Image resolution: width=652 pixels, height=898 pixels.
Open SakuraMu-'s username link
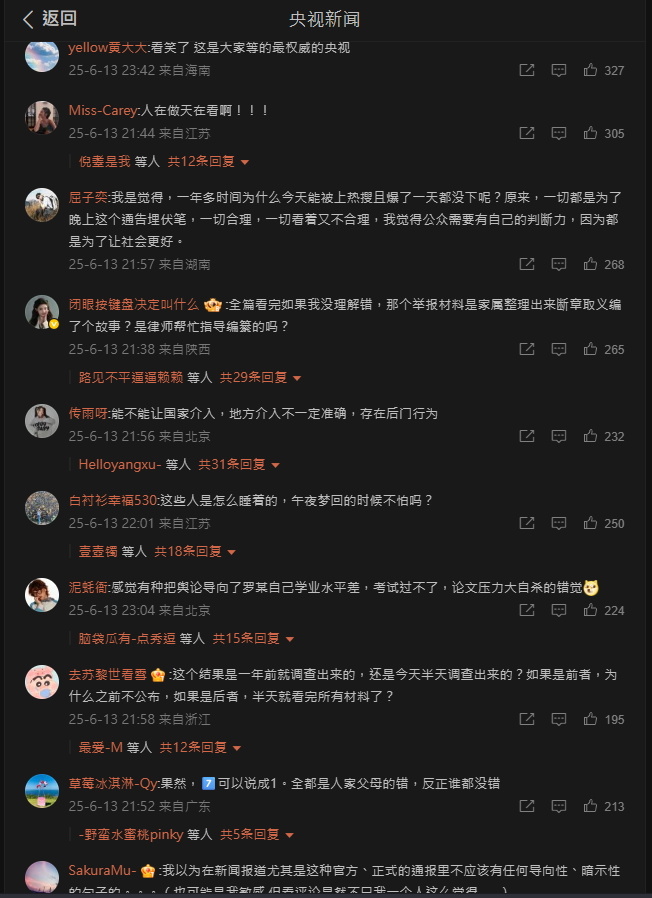point(102,871)
